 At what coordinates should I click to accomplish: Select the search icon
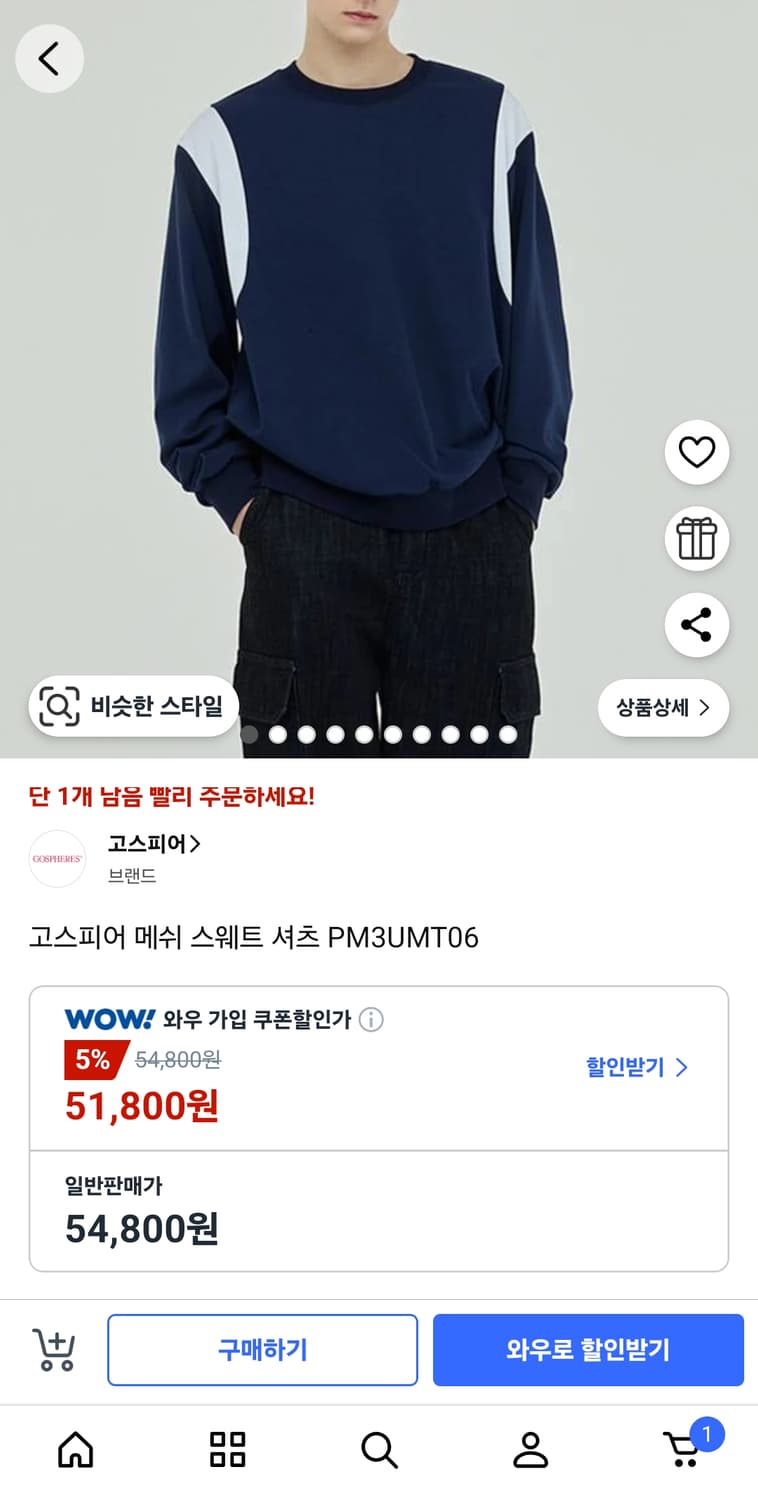pos(378,1448)
